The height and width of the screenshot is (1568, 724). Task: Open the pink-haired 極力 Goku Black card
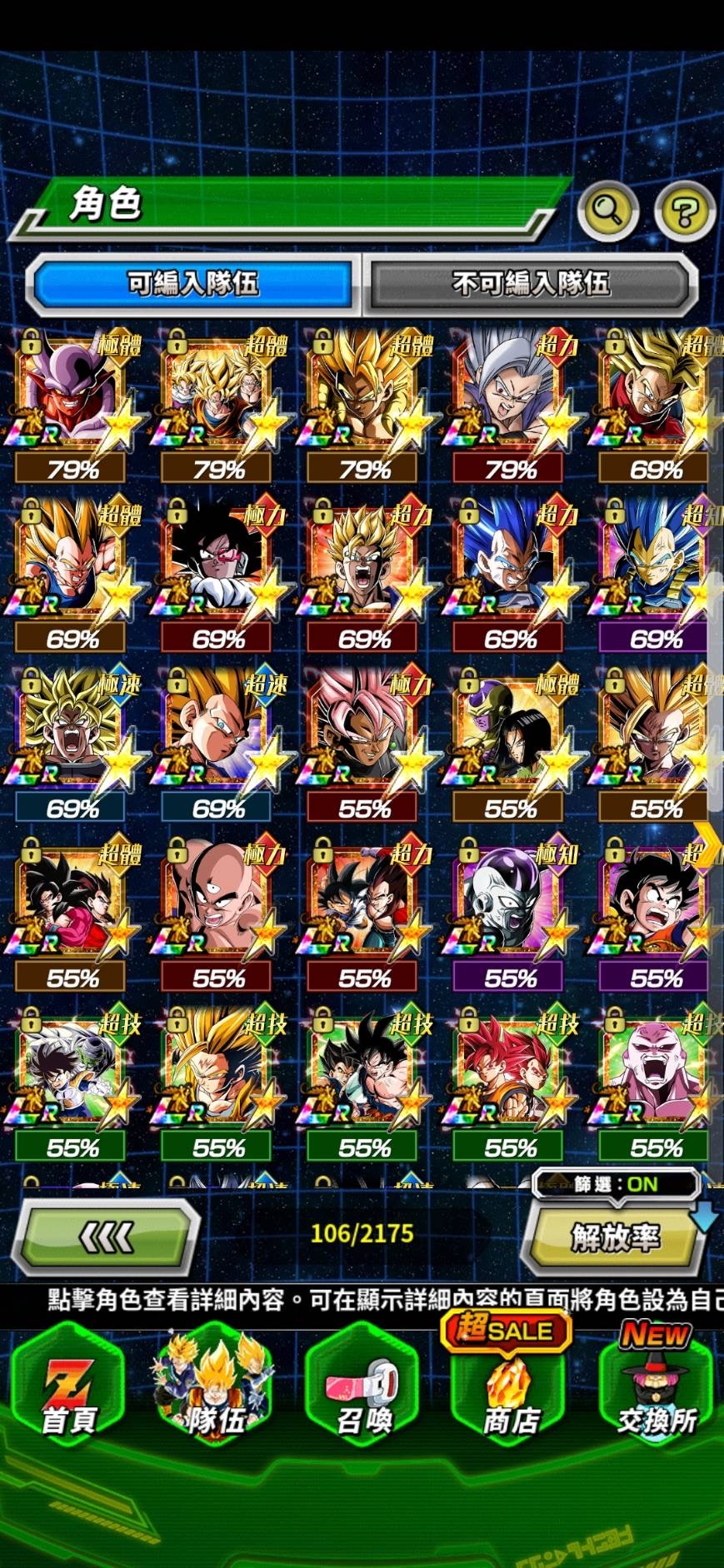pyautogui.click(x=364, y=731)
